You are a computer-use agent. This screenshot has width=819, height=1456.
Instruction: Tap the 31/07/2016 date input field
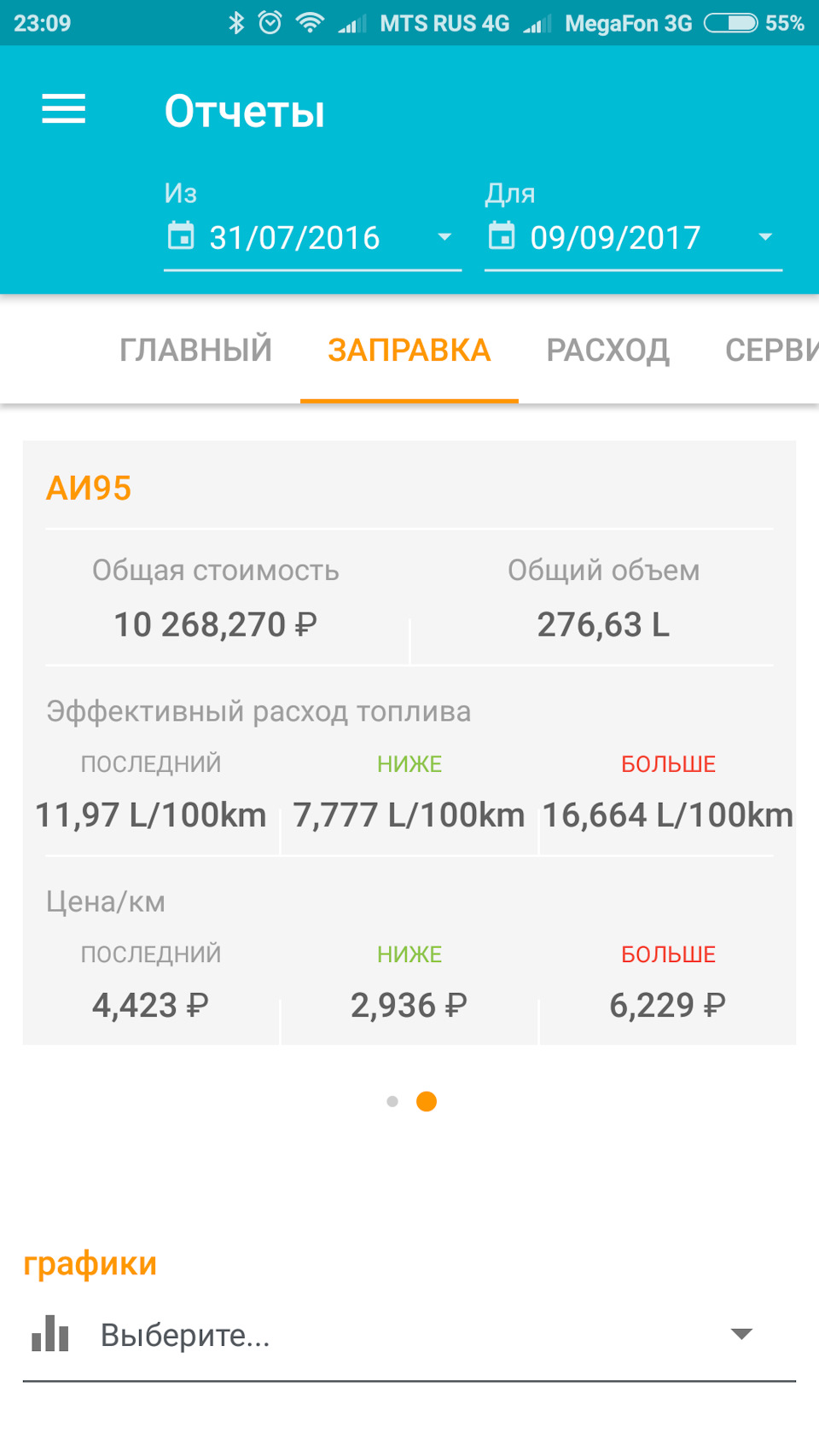point(294,238)
